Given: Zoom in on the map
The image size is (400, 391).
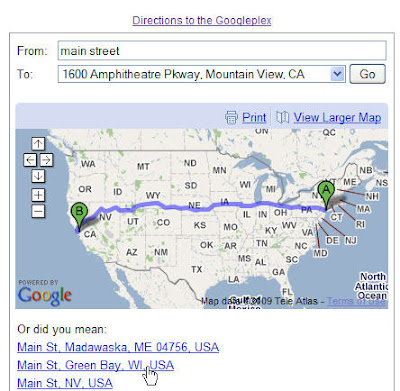Looking at the screenshot, I should [38, 195].
